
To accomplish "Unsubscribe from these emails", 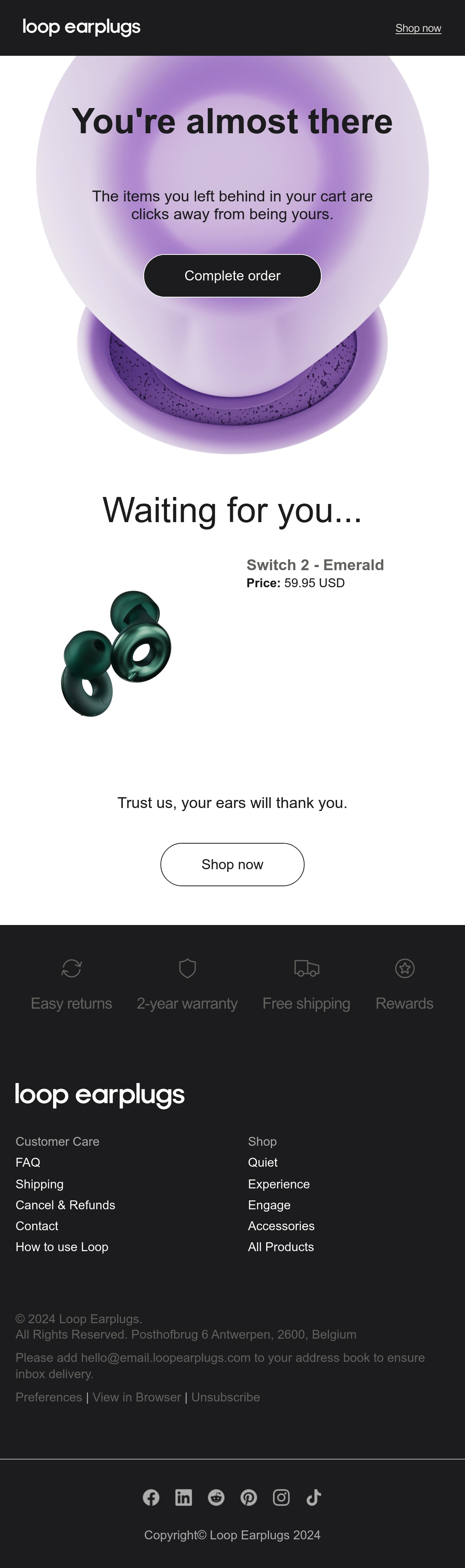I will pos(225,1397).
